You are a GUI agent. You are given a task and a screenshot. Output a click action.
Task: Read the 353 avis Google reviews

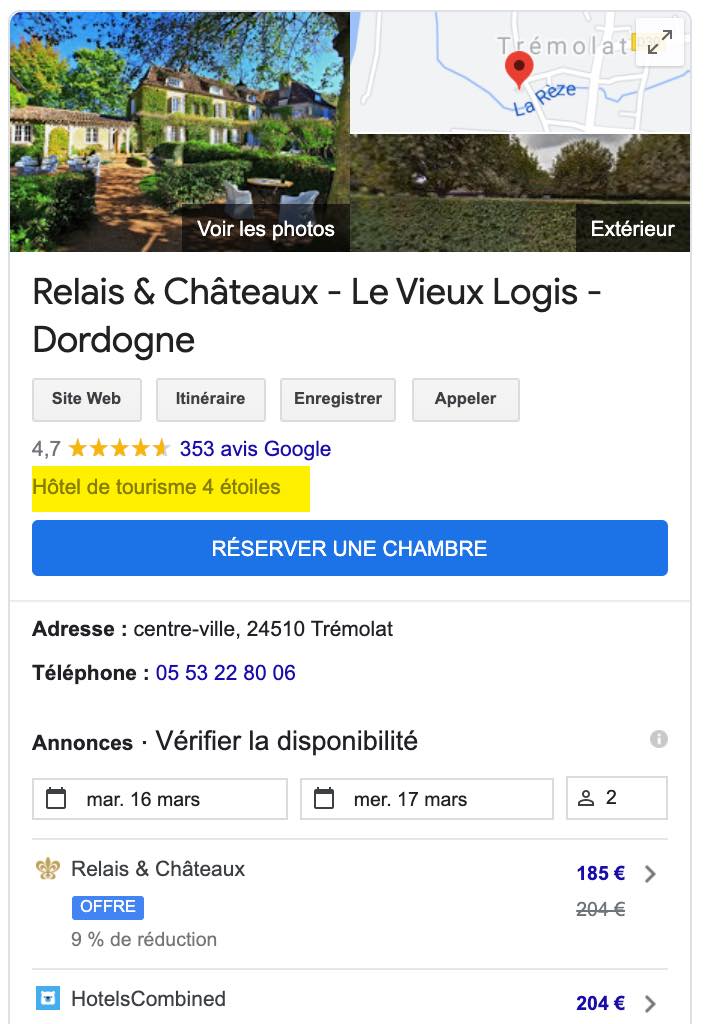pyautogui.click(x=255, y=449)
